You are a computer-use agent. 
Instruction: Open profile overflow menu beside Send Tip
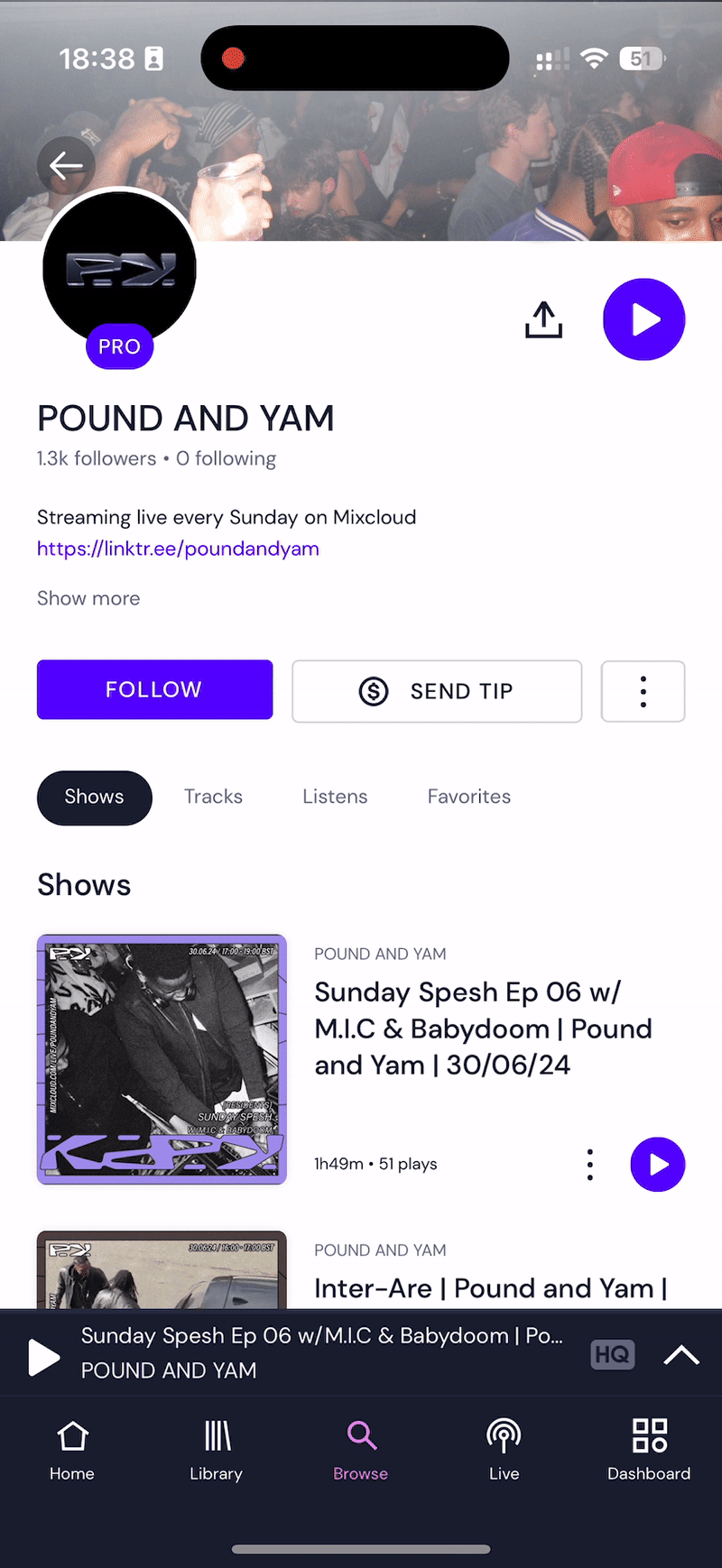point(643,691)
